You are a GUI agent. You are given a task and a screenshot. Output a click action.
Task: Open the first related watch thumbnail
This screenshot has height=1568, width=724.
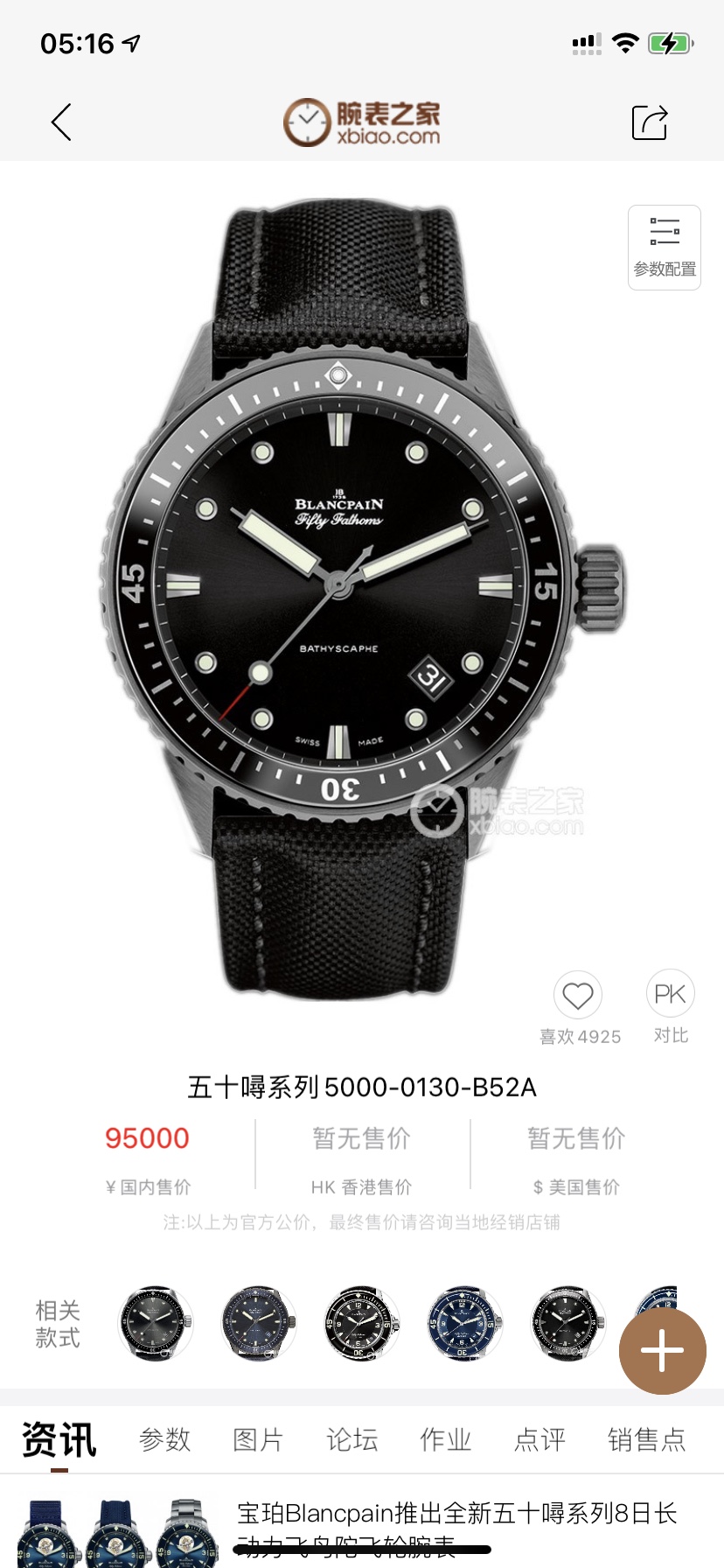click(x=156, y=1323)
